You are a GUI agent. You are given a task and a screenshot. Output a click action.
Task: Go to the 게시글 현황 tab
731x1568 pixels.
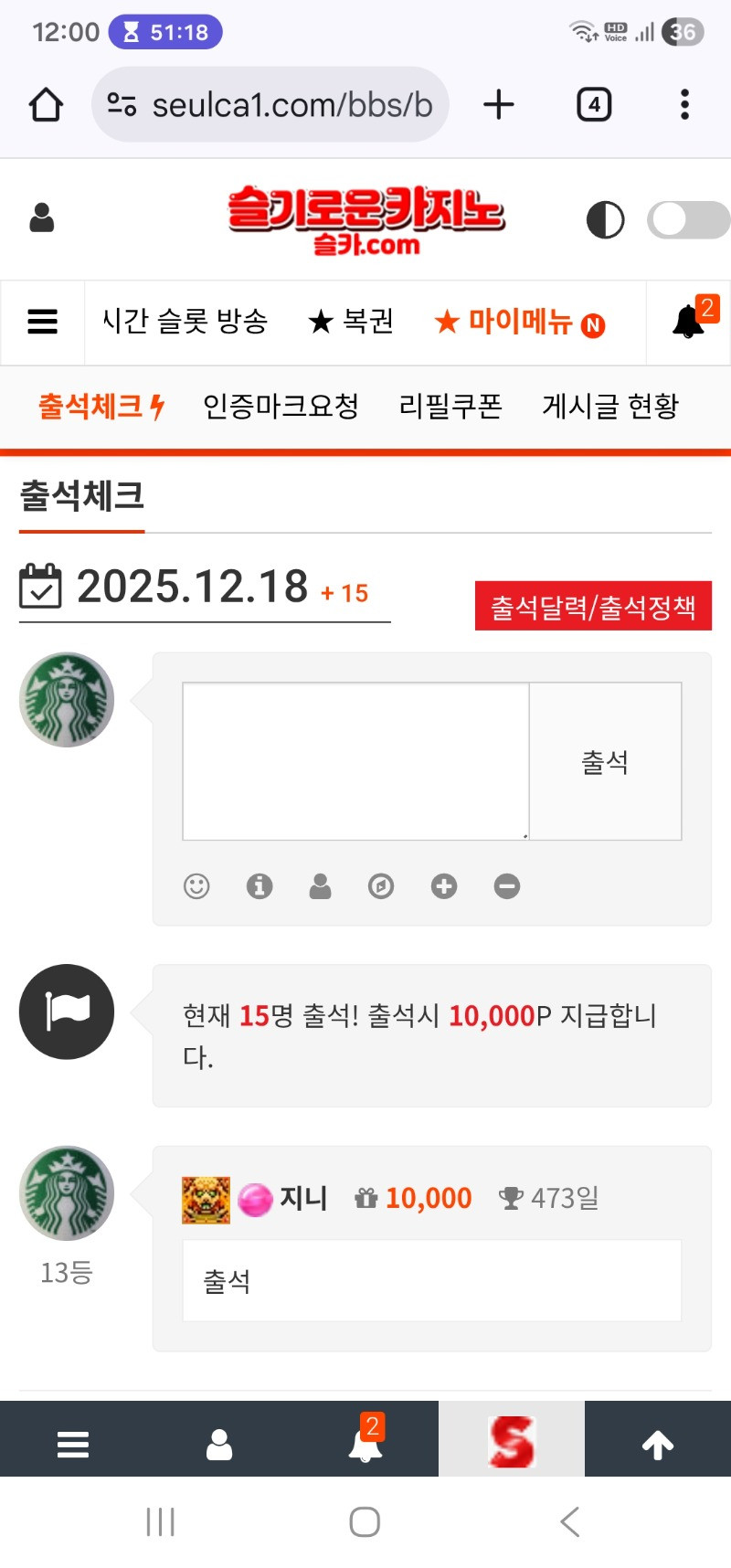click(610, 407)
